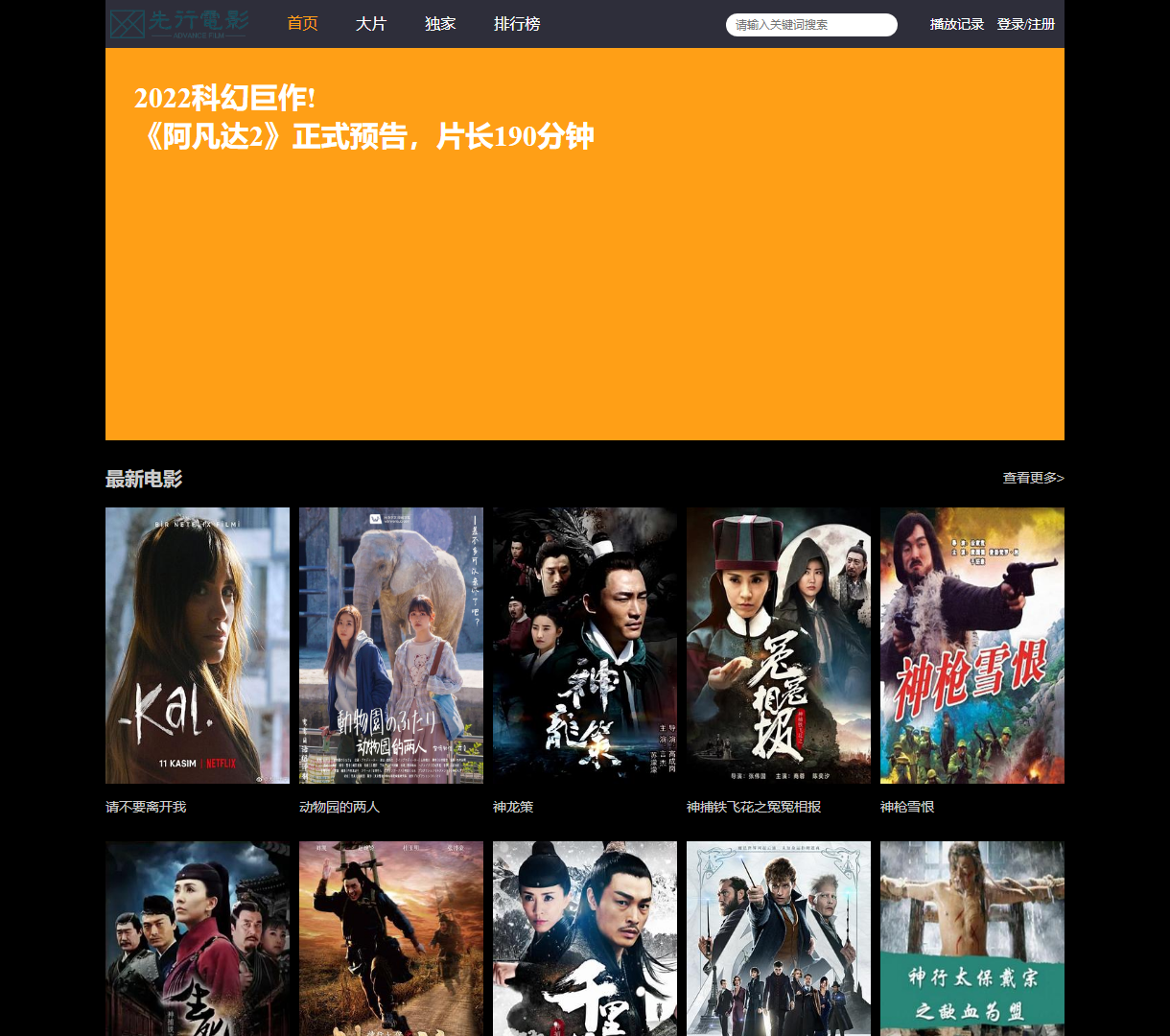Select the 神龙策 movie poster
Screen dimensions: 1170x1036
pyautogui.click(x=585, y=646)
